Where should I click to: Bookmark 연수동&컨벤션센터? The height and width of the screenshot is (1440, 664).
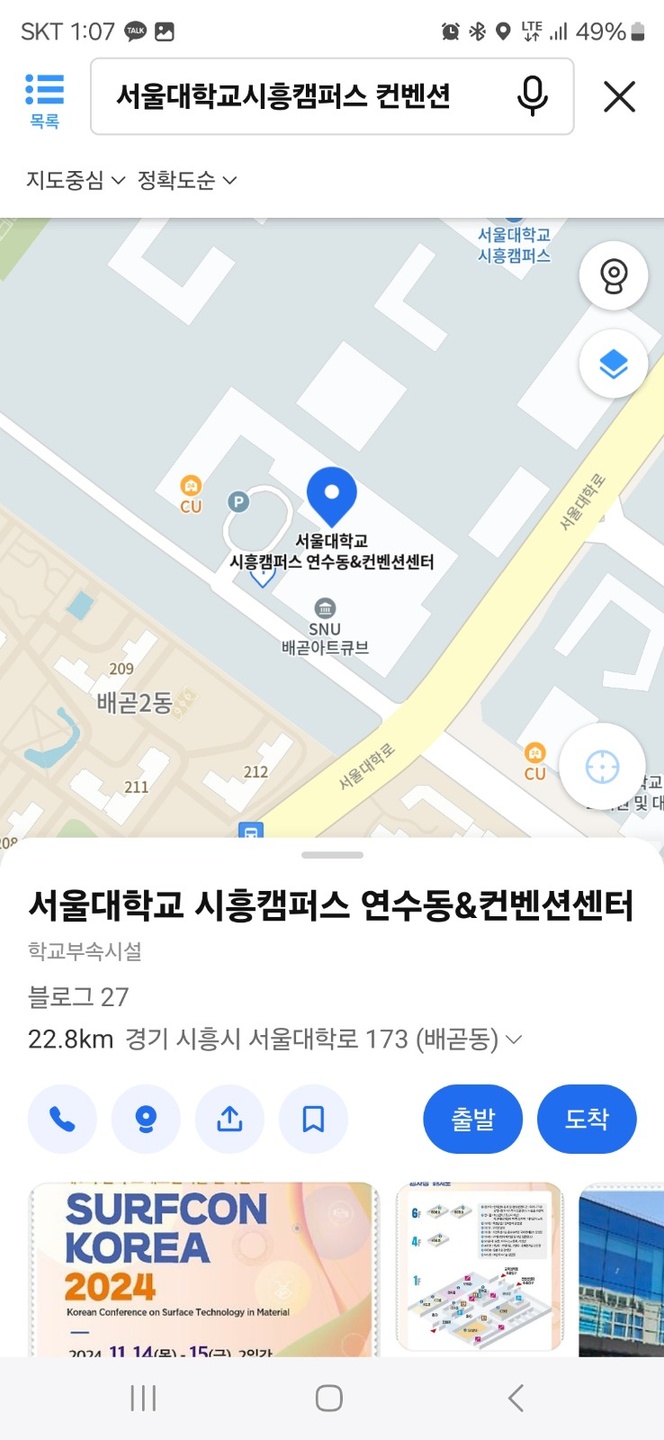[313, 1119]
